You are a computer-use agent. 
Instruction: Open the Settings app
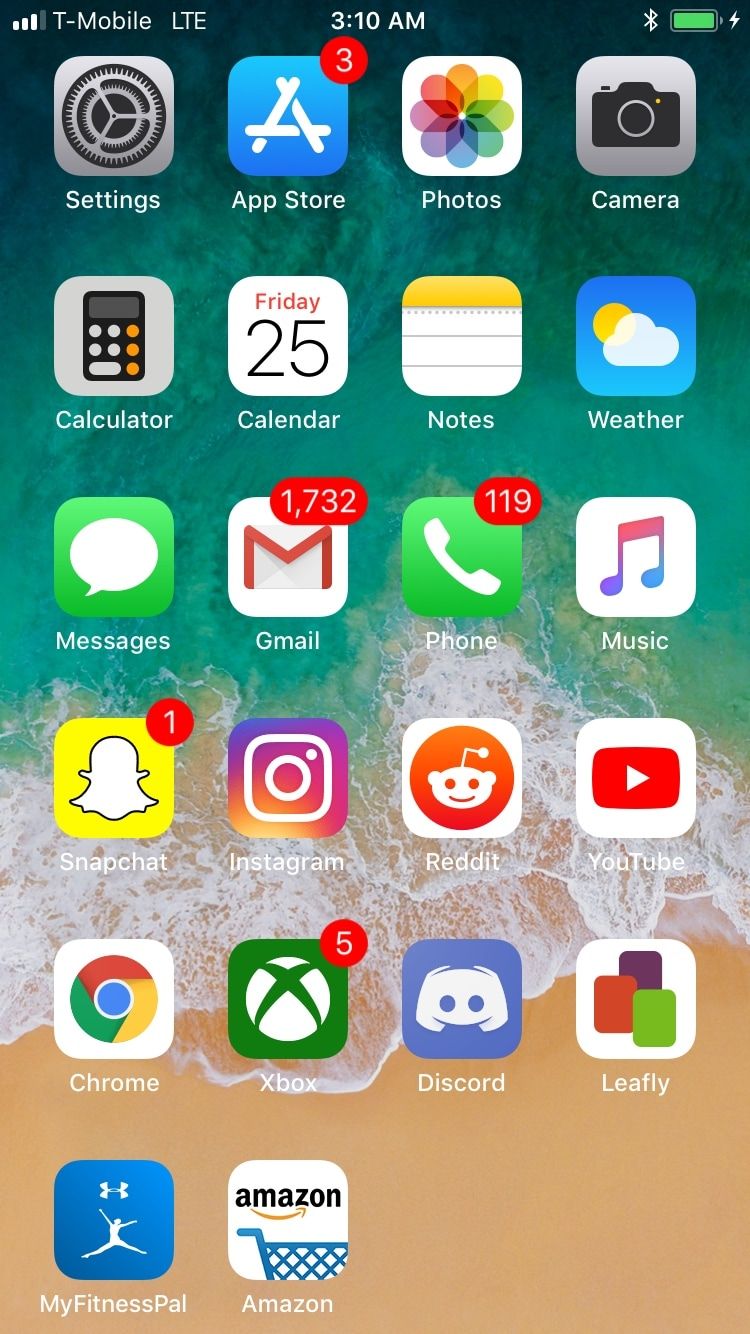click(x=114, y=116)
